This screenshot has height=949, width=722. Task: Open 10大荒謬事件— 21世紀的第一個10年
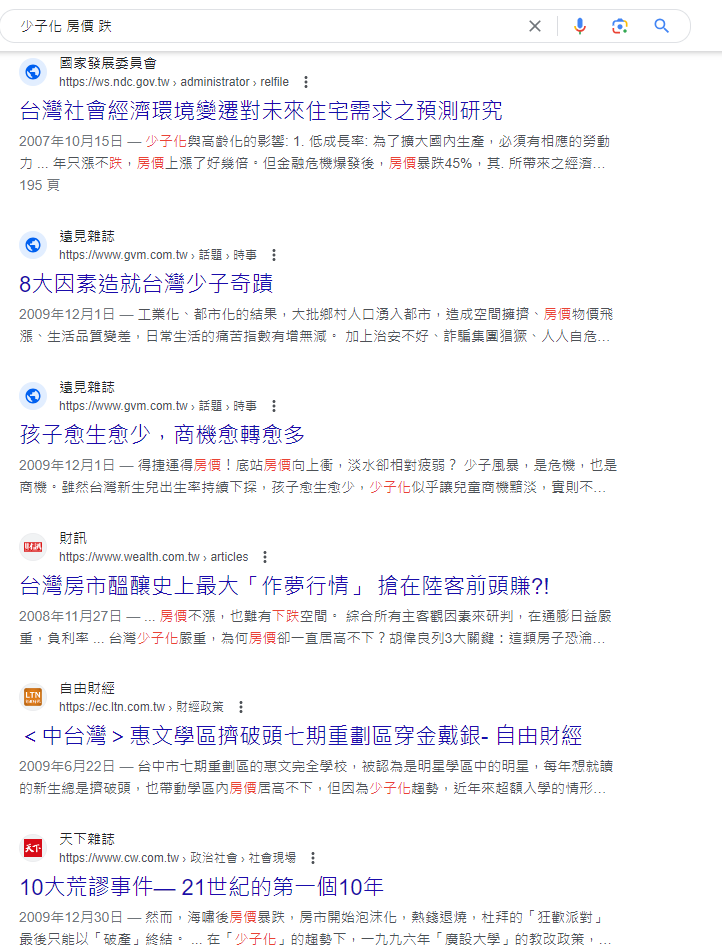click(x=201, y=886)
